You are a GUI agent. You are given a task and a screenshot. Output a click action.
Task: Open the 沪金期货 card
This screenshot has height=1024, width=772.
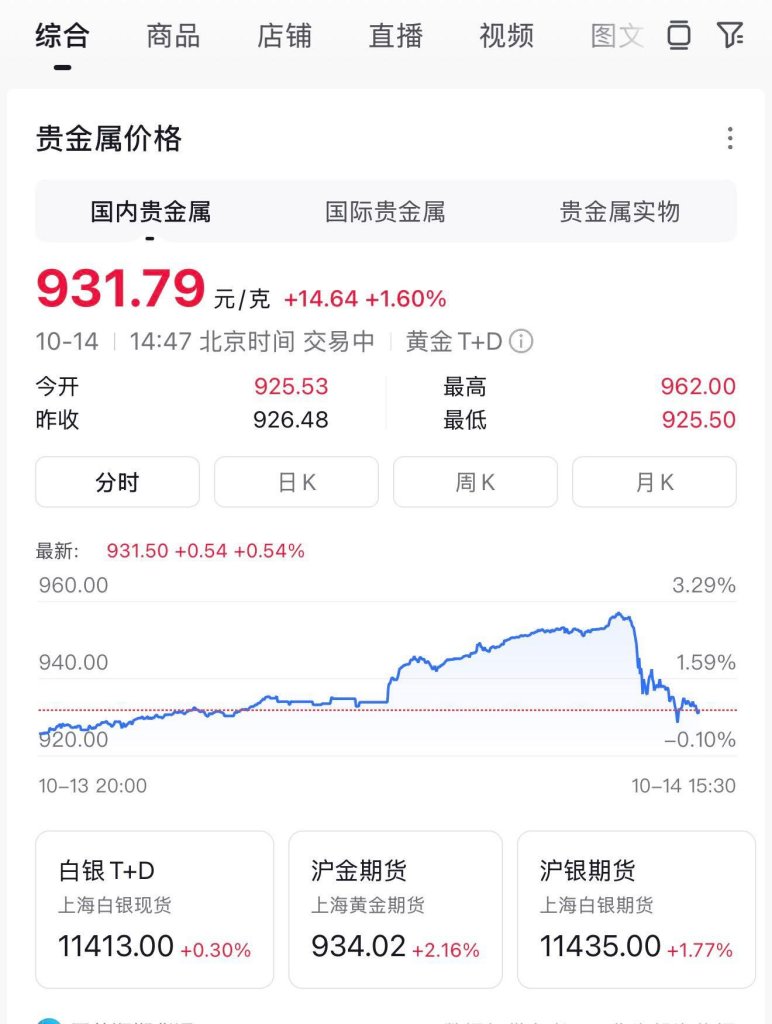[x=395, y=909]
